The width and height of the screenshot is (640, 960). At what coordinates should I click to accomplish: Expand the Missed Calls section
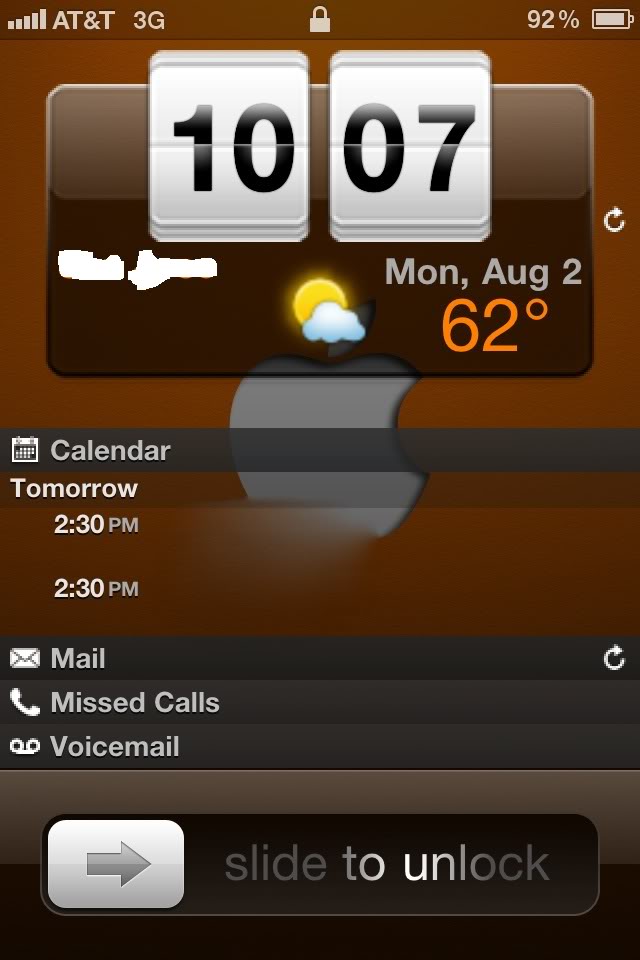point(134,702)
